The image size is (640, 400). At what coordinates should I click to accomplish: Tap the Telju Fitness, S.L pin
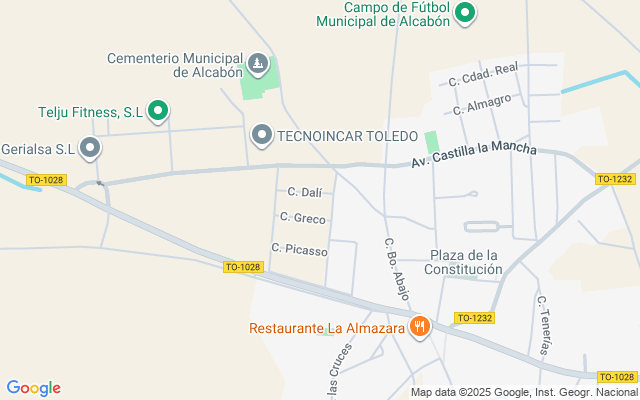coord(158,111)
